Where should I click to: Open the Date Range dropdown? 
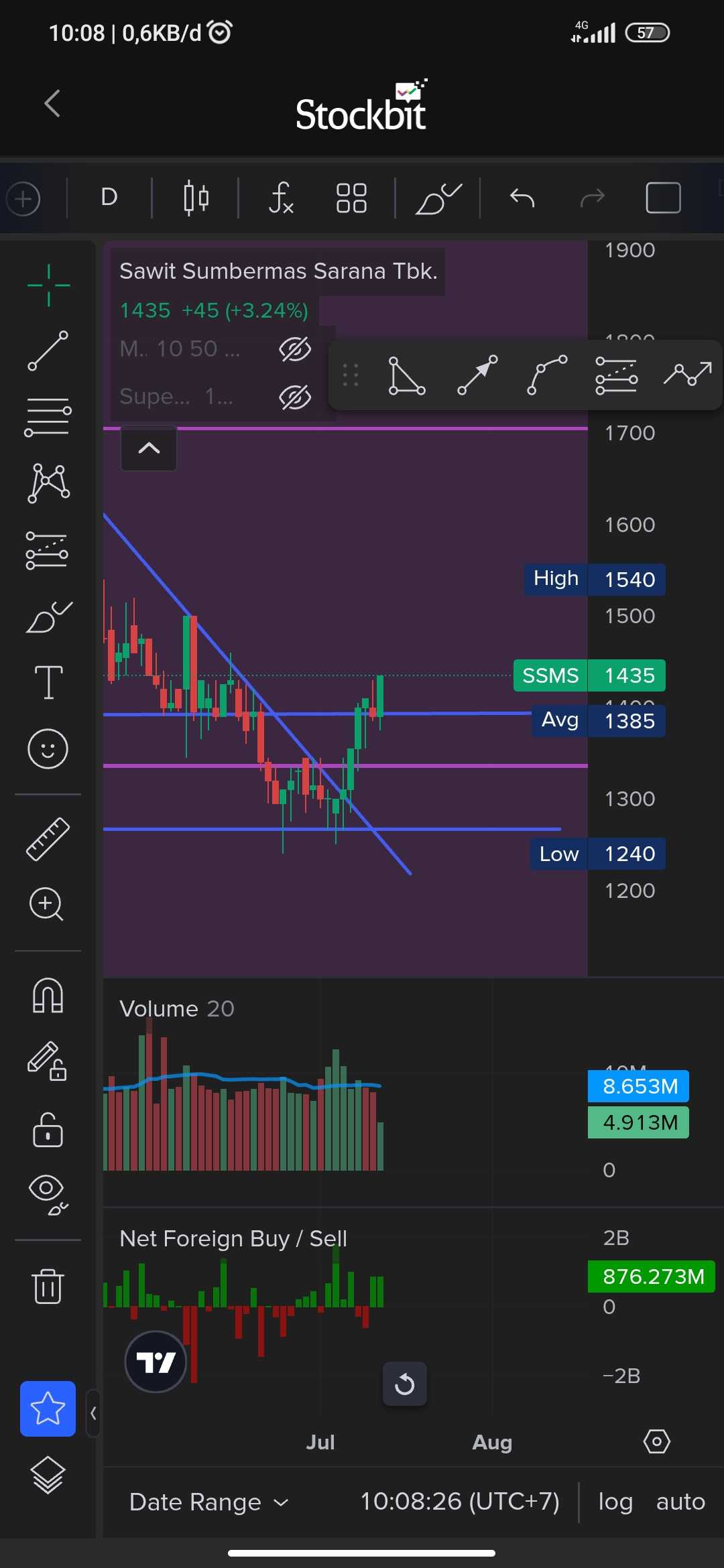point(208,1502)
